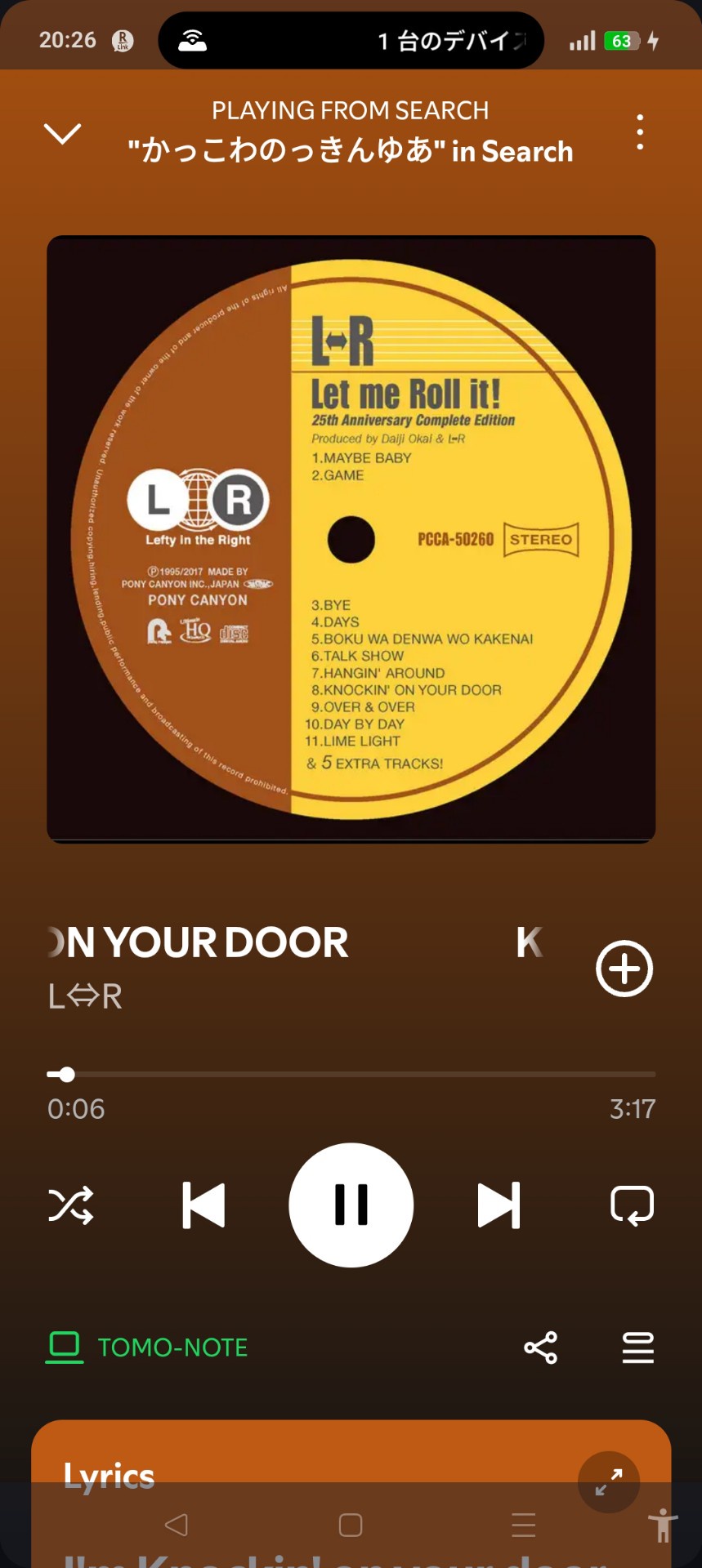Enable shuffle play
This screenshot has width=702, height=1568.
[70, 1205]
